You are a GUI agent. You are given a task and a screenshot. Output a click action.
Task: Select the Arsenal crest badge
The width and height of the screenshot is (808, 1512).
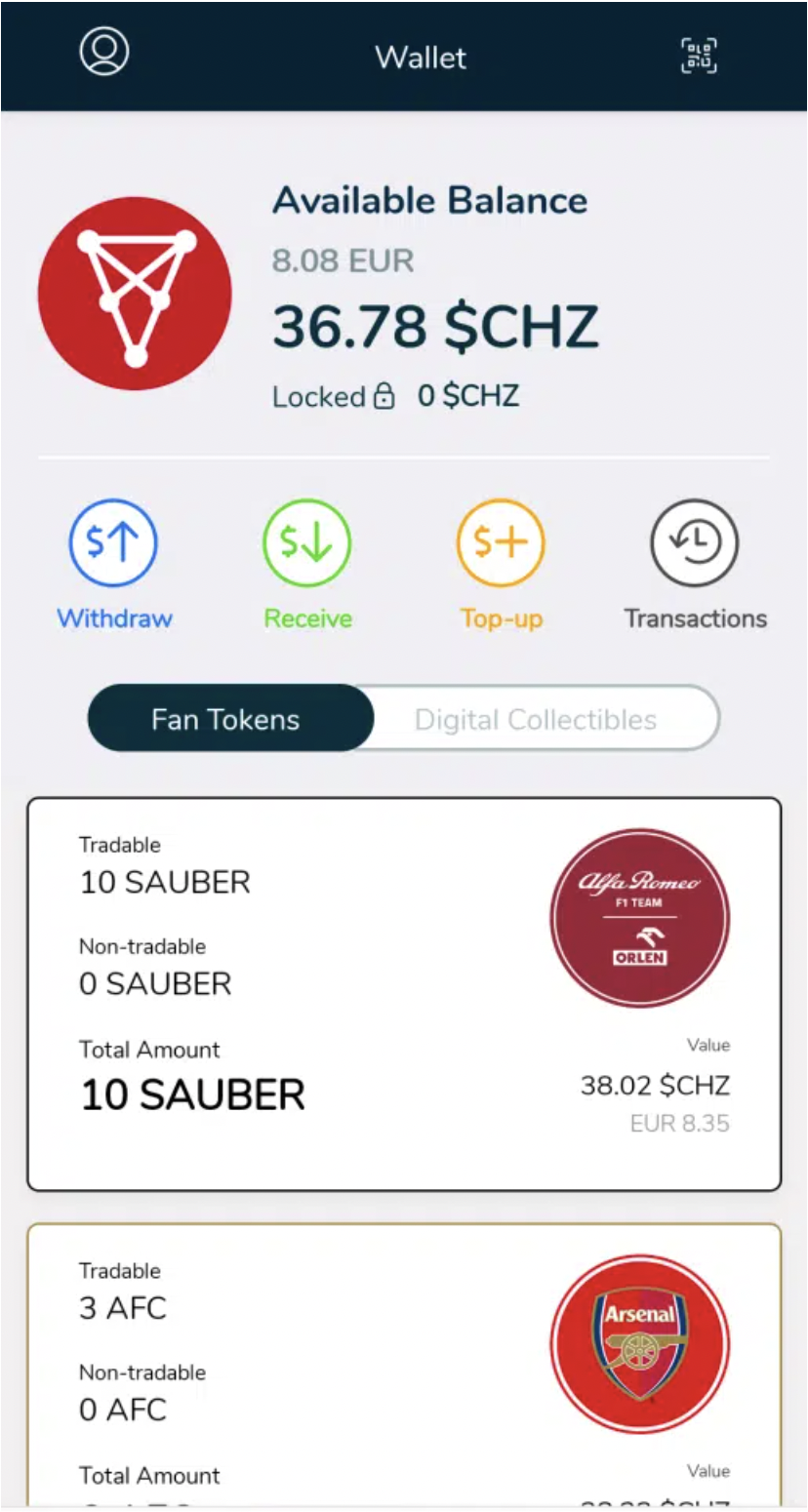[639, 1343]
